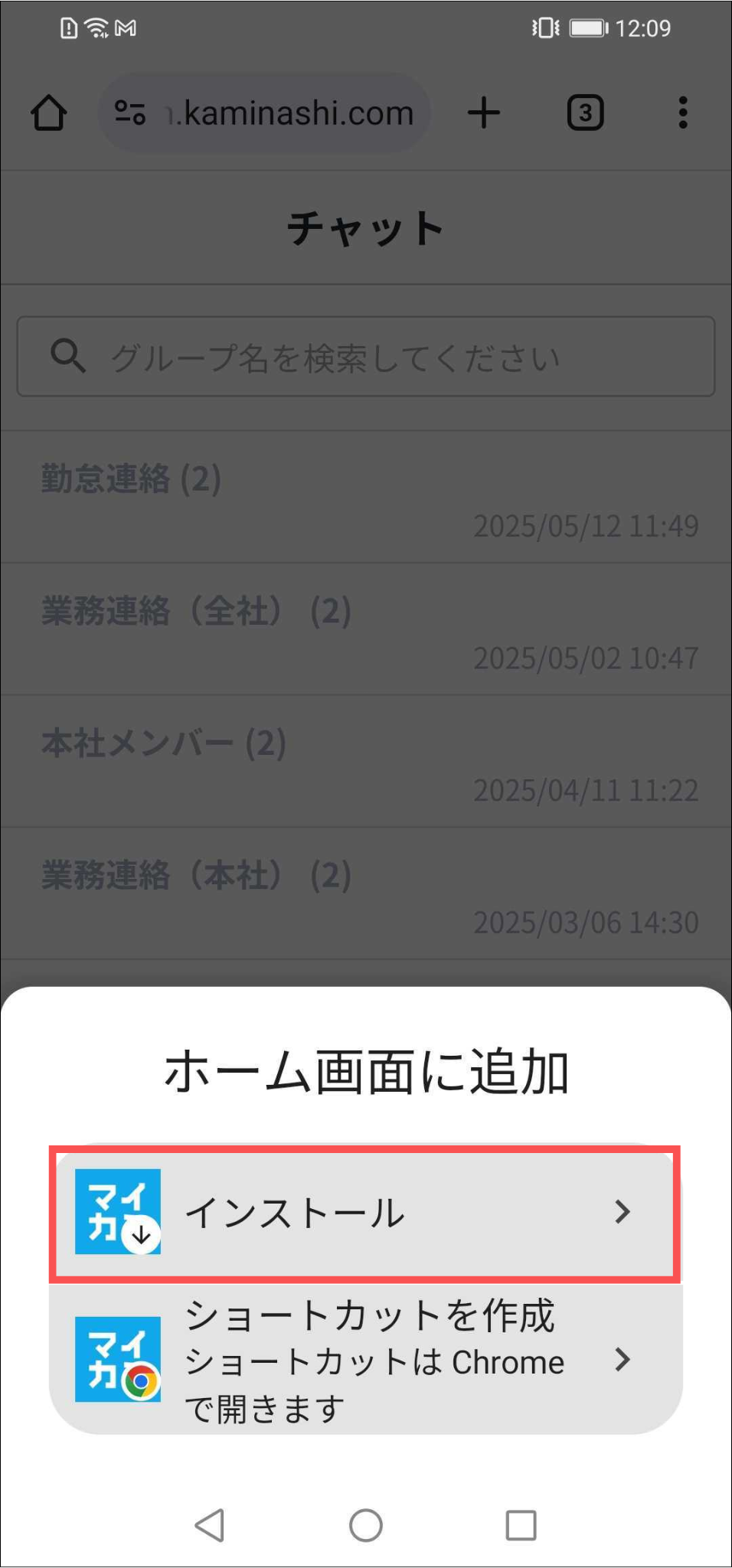Tap the グループ名 search field
Viewport: 732px width, 1568px height.
coord(366,357)
